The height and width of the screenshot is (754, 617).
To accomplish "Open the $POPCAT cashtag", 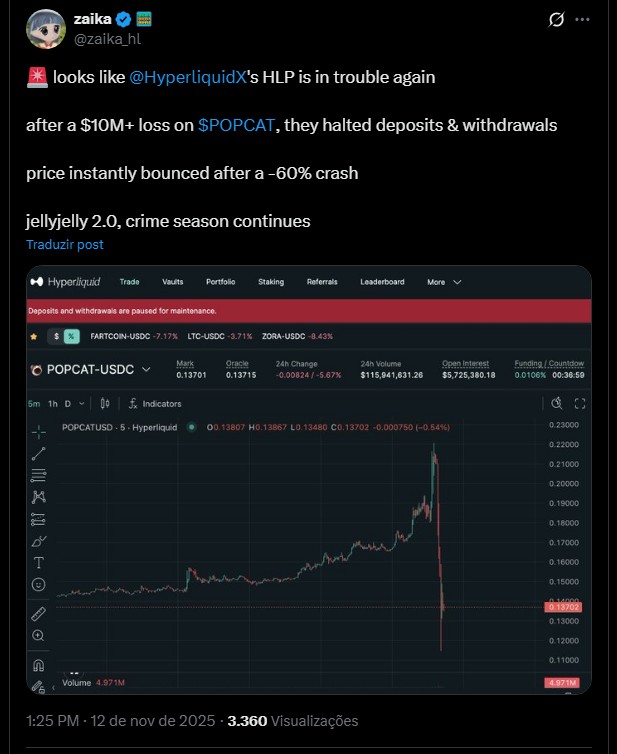I will tap(236, 125).
